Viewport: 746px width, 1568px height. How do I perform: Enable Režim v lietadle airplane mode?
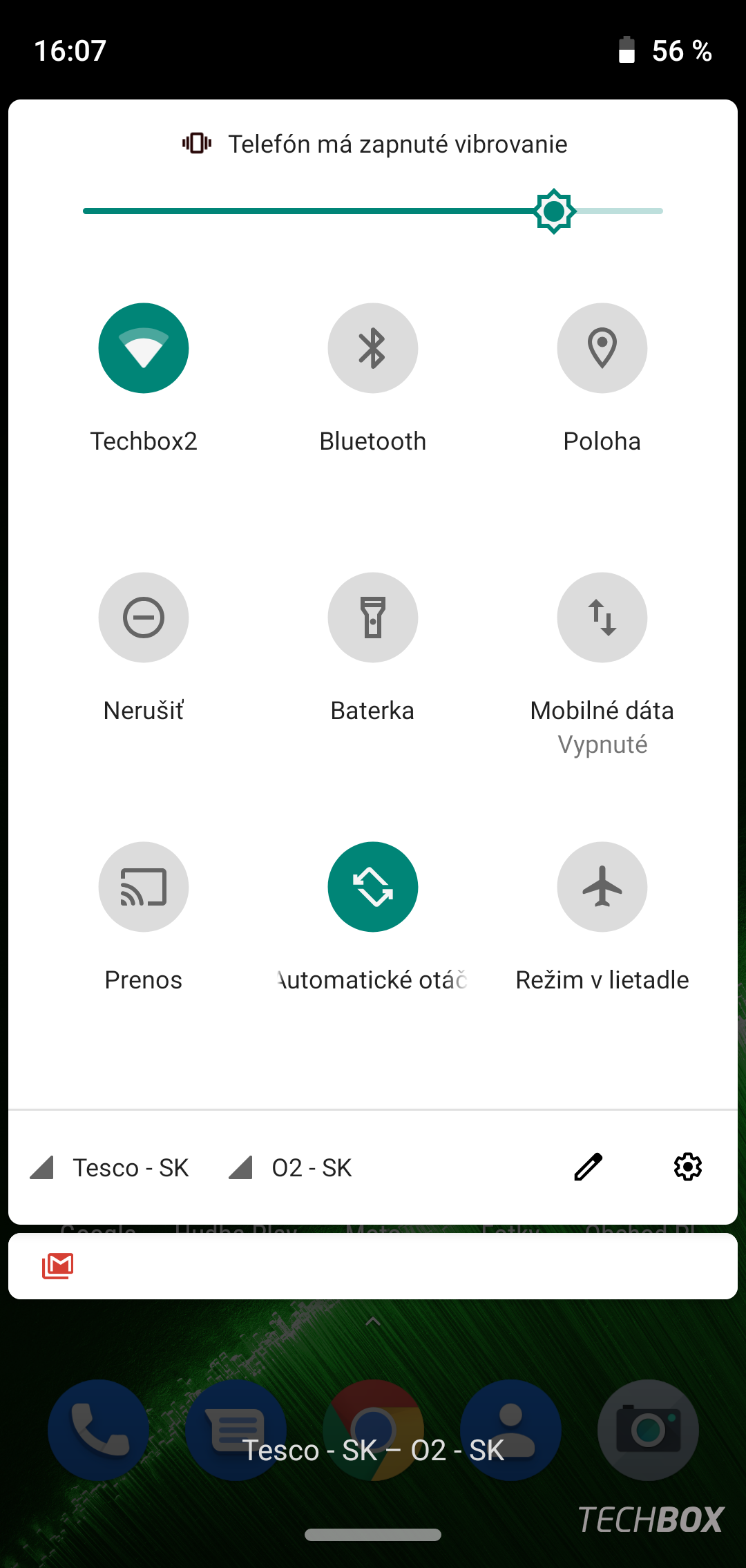(602, 887)
